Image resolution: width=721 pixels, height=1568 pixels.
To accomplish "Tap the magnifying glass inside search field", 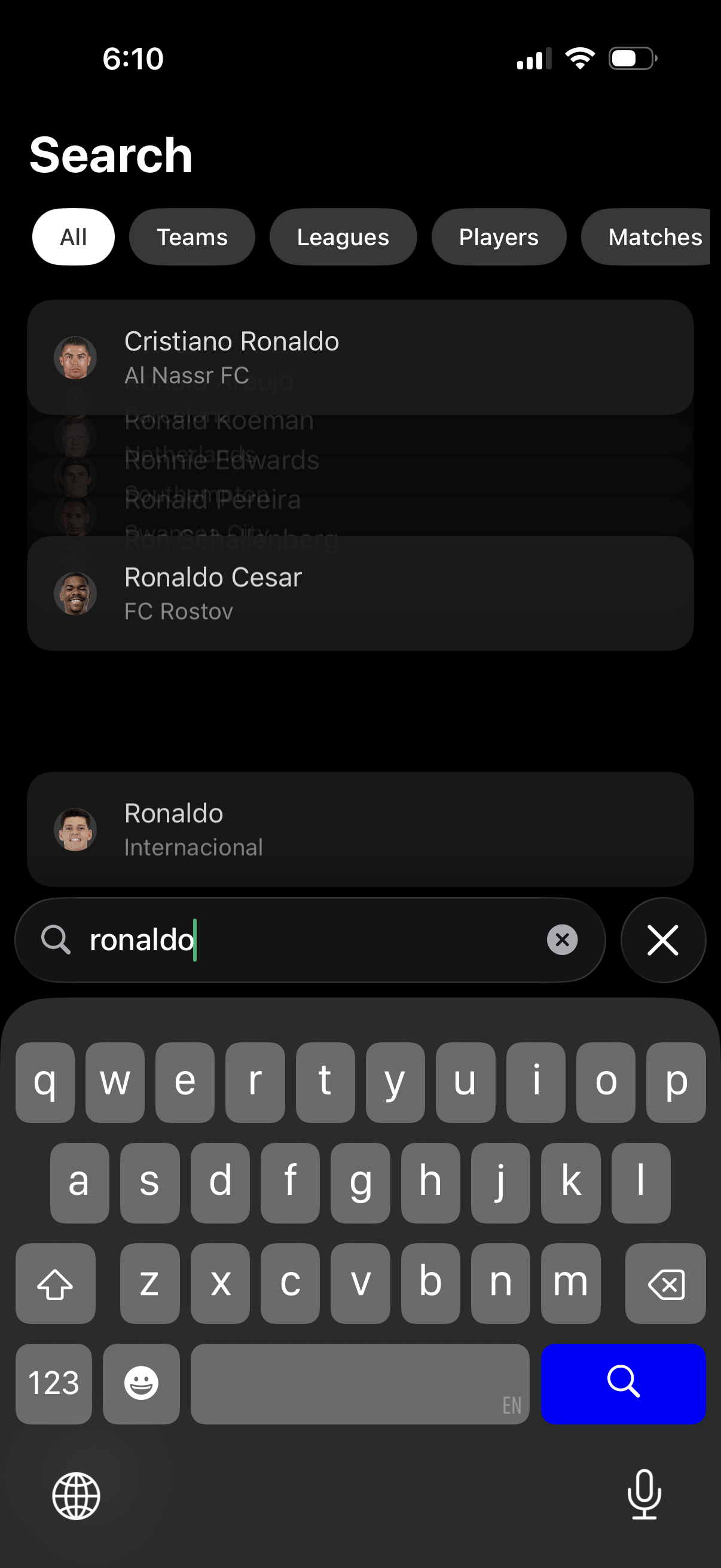I will (x=57, y=939).
